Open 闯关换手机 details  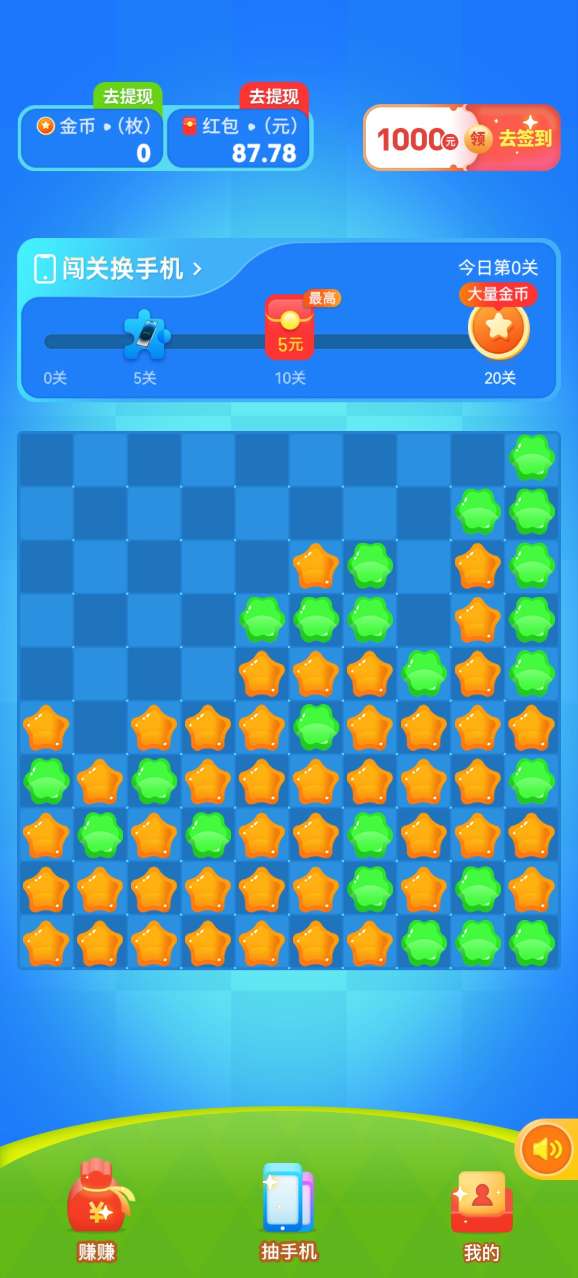(119, 268)
